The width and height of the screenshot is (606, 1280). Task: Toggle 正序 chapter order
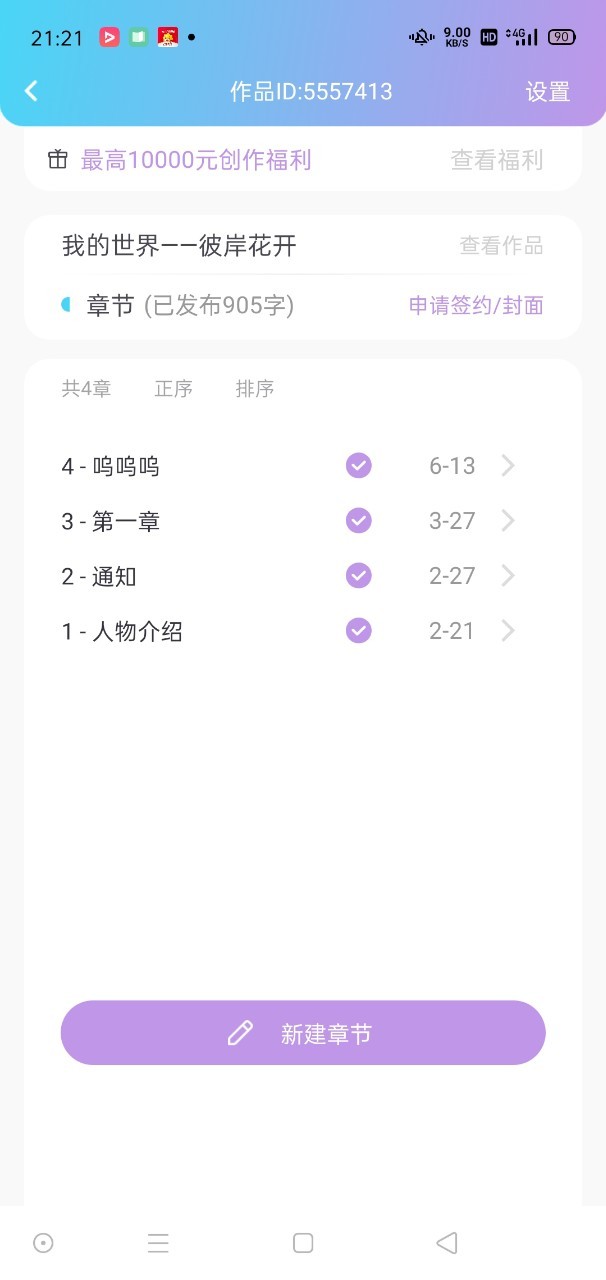tap(173, 389)
